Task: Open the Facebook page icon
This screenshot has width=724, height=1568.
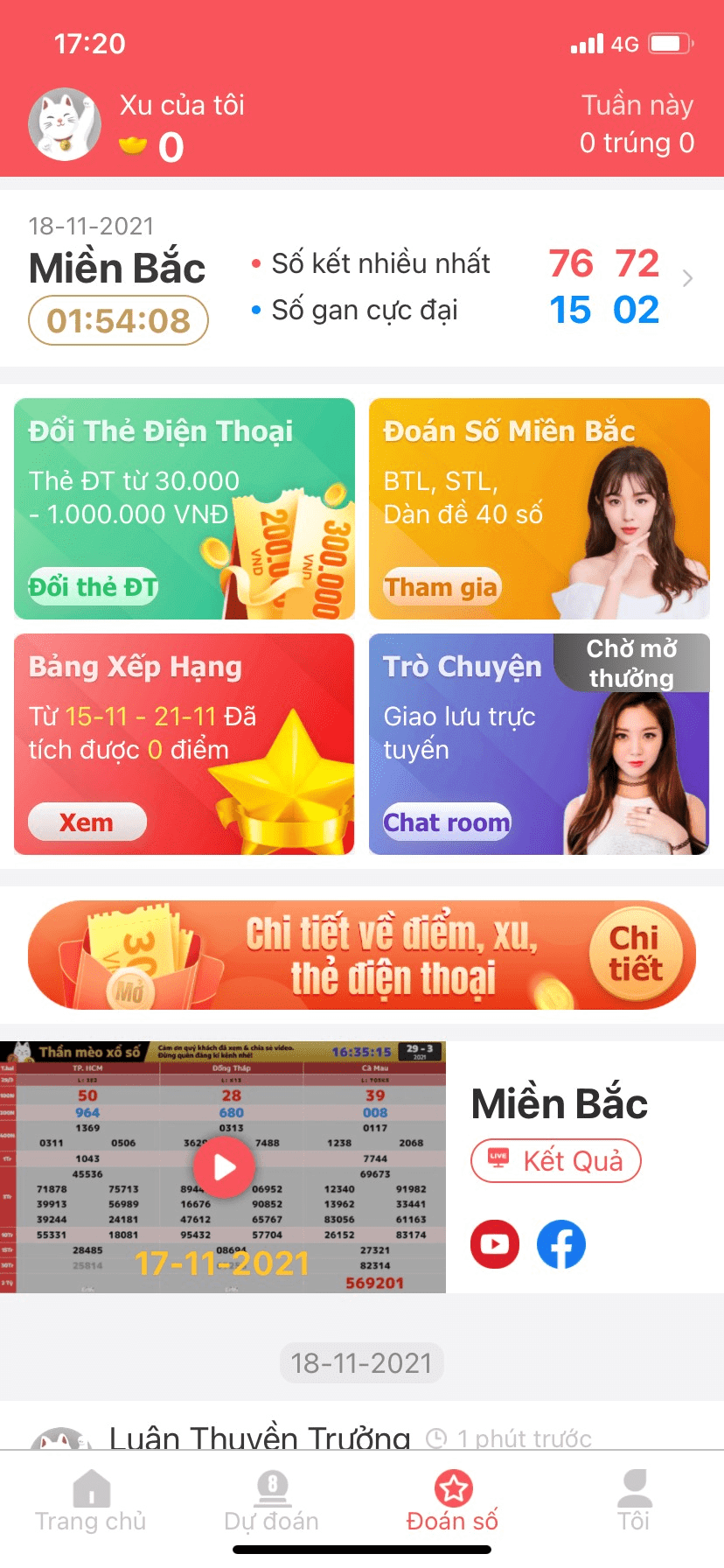Action: point(561,1244)
